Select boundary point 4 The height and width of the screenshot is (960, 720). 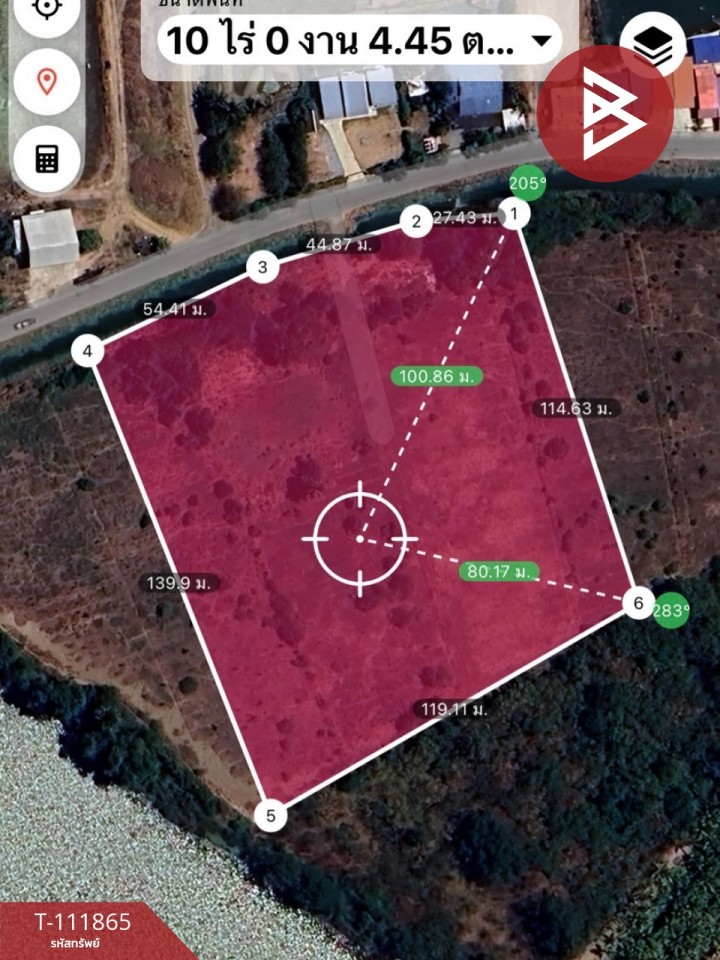point(88,351)
